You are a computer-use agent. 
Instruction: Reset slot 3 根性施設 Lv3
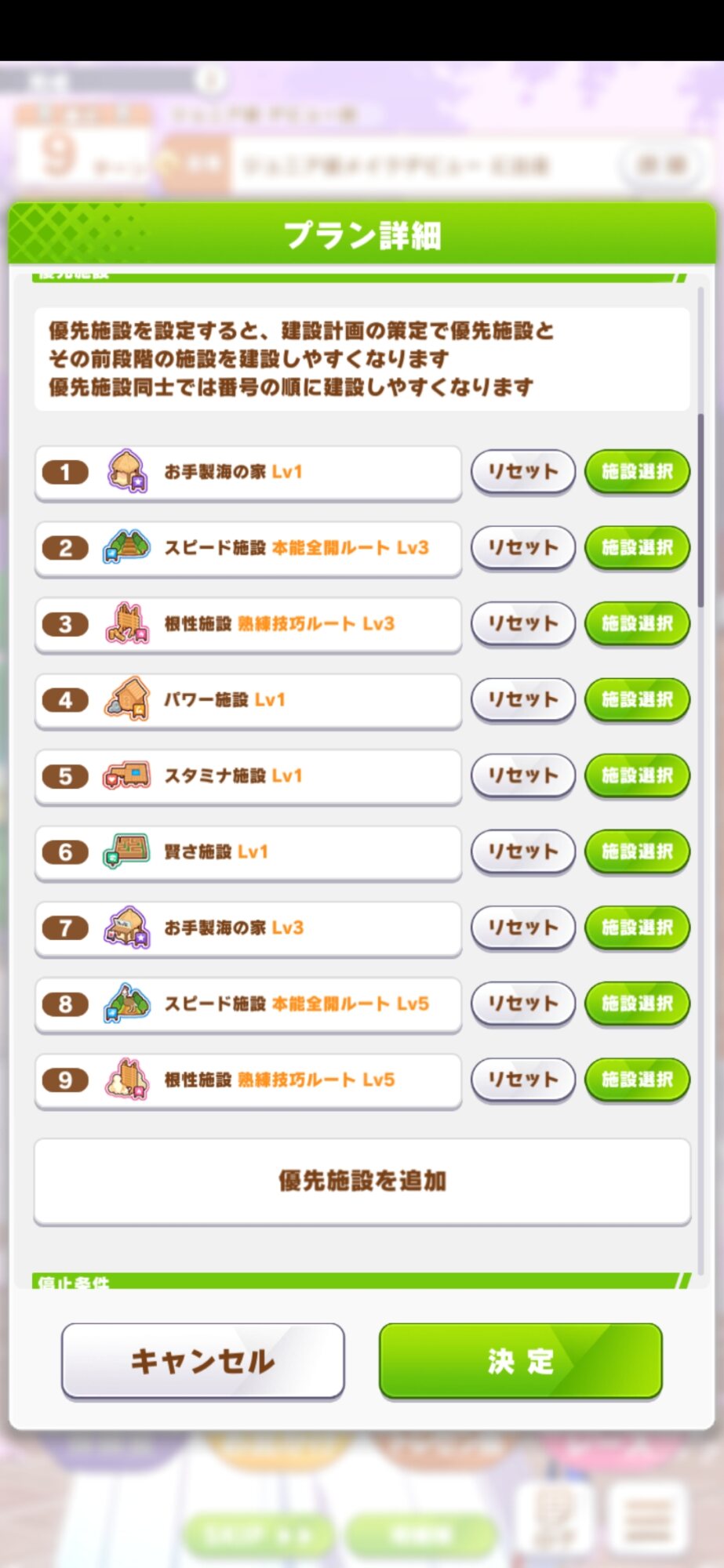point(523,624)
